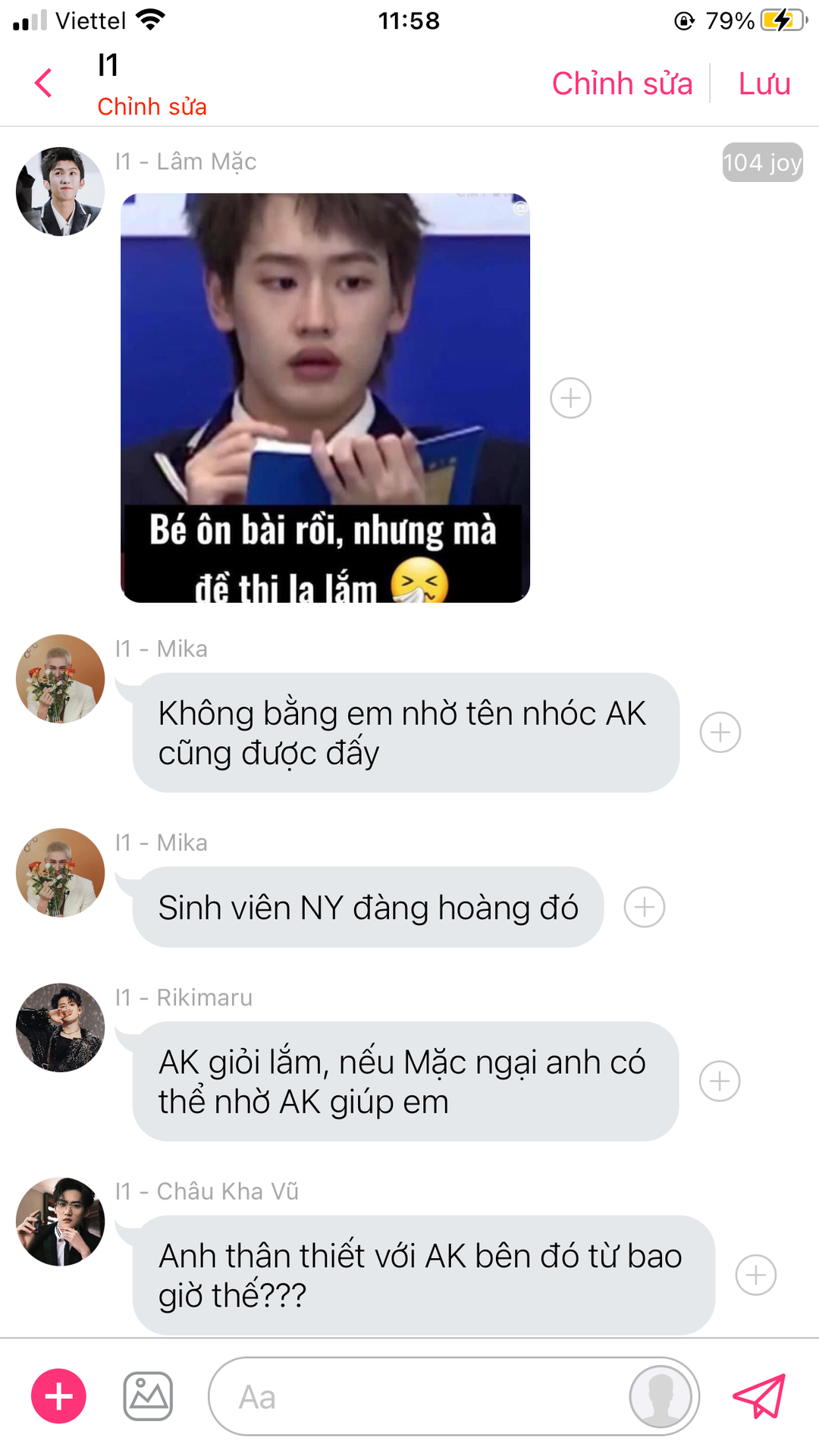The image size is (819, 1456).
Task: Tap the 104 joy badge
Action: pos(761,162)
